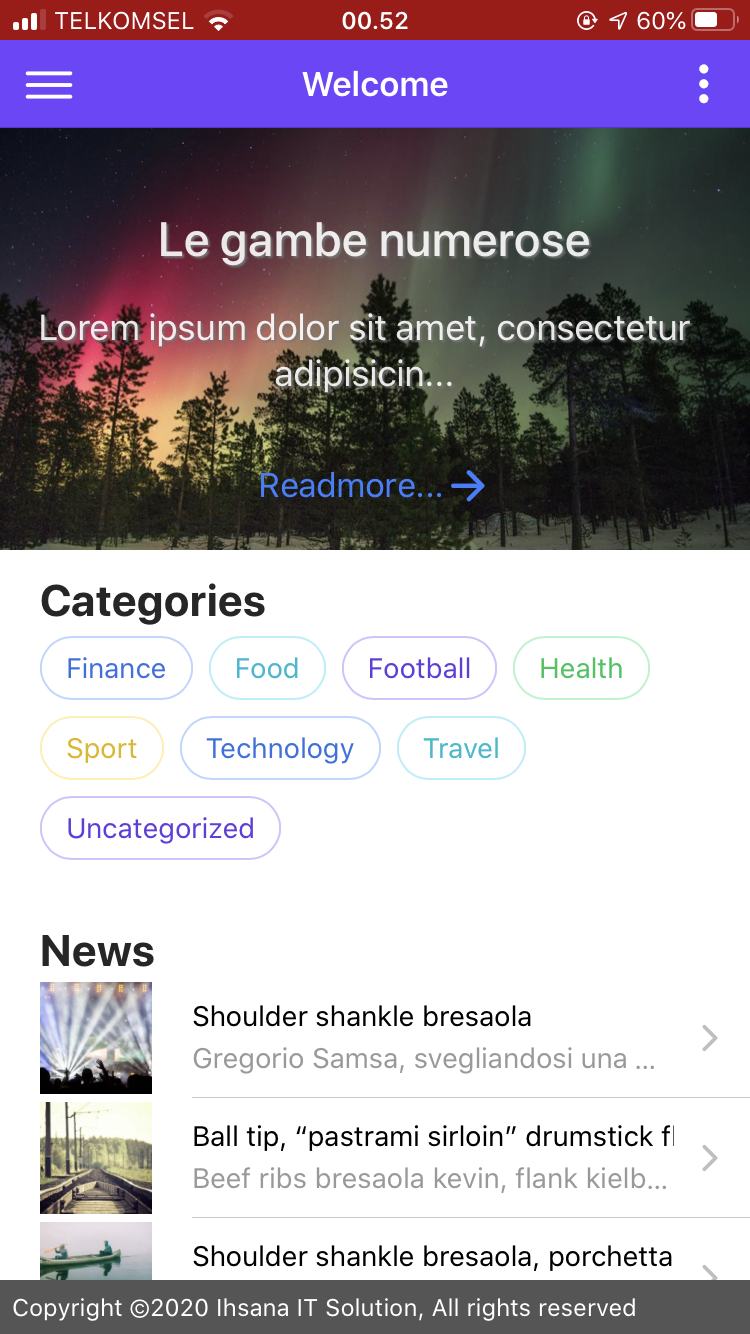Open the Uncategorized category chip
This screenshot has height=1334, width=750.
click(160, 828)
